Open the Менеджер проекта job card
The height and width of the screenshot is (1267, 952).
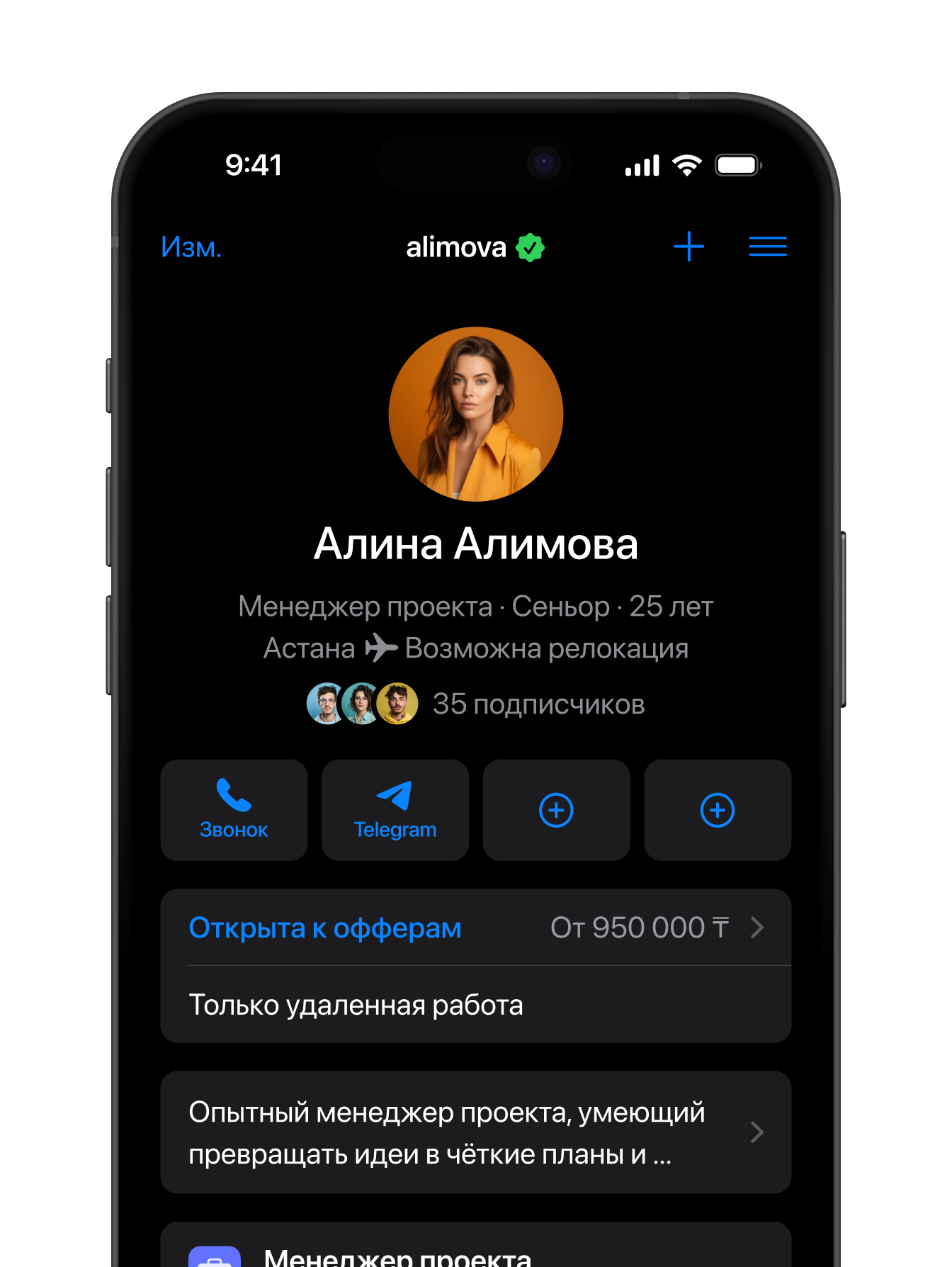click(x=476, y=1251)
